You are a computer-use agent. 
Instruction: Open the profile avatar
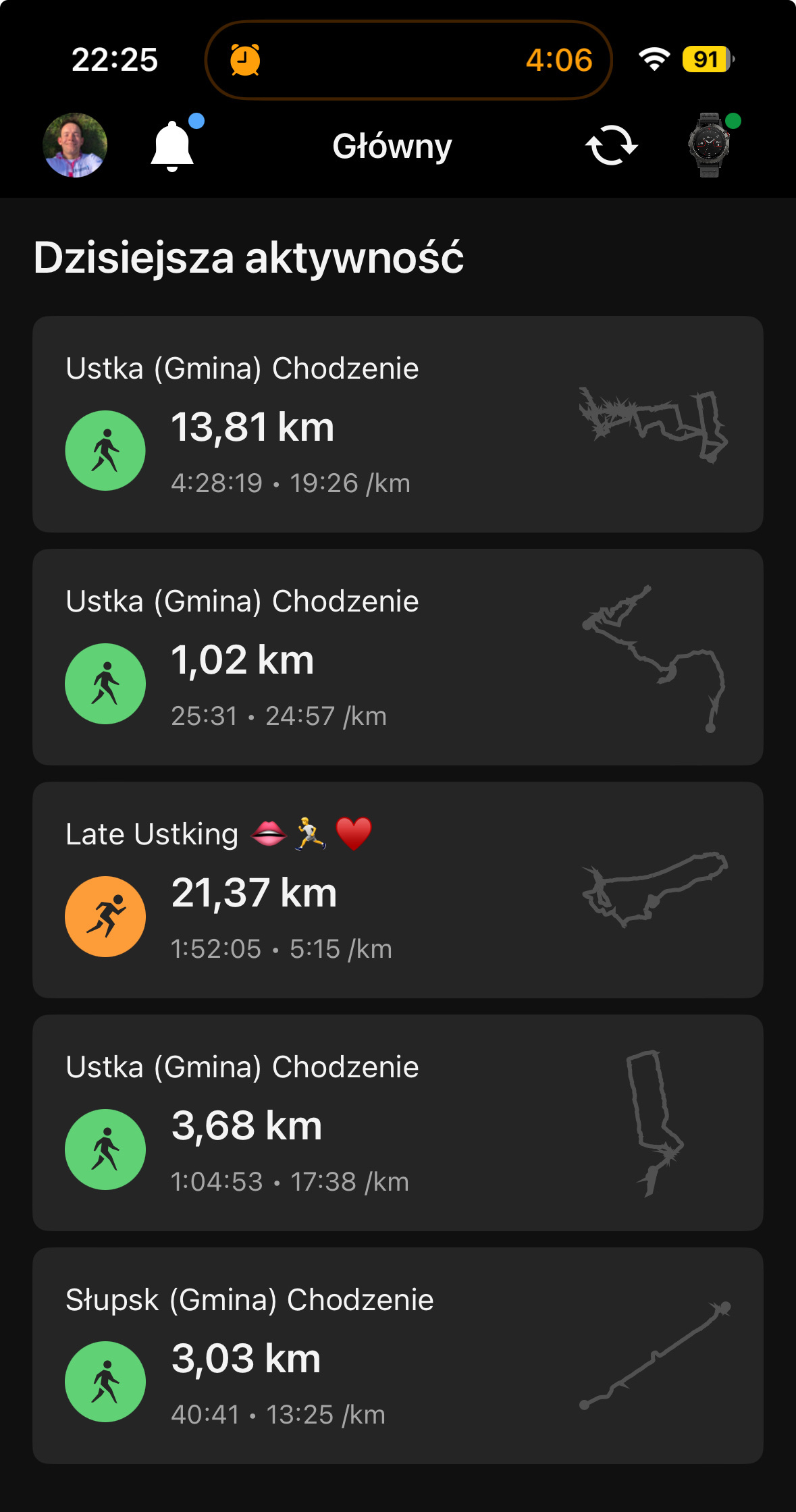pos(75,145)
